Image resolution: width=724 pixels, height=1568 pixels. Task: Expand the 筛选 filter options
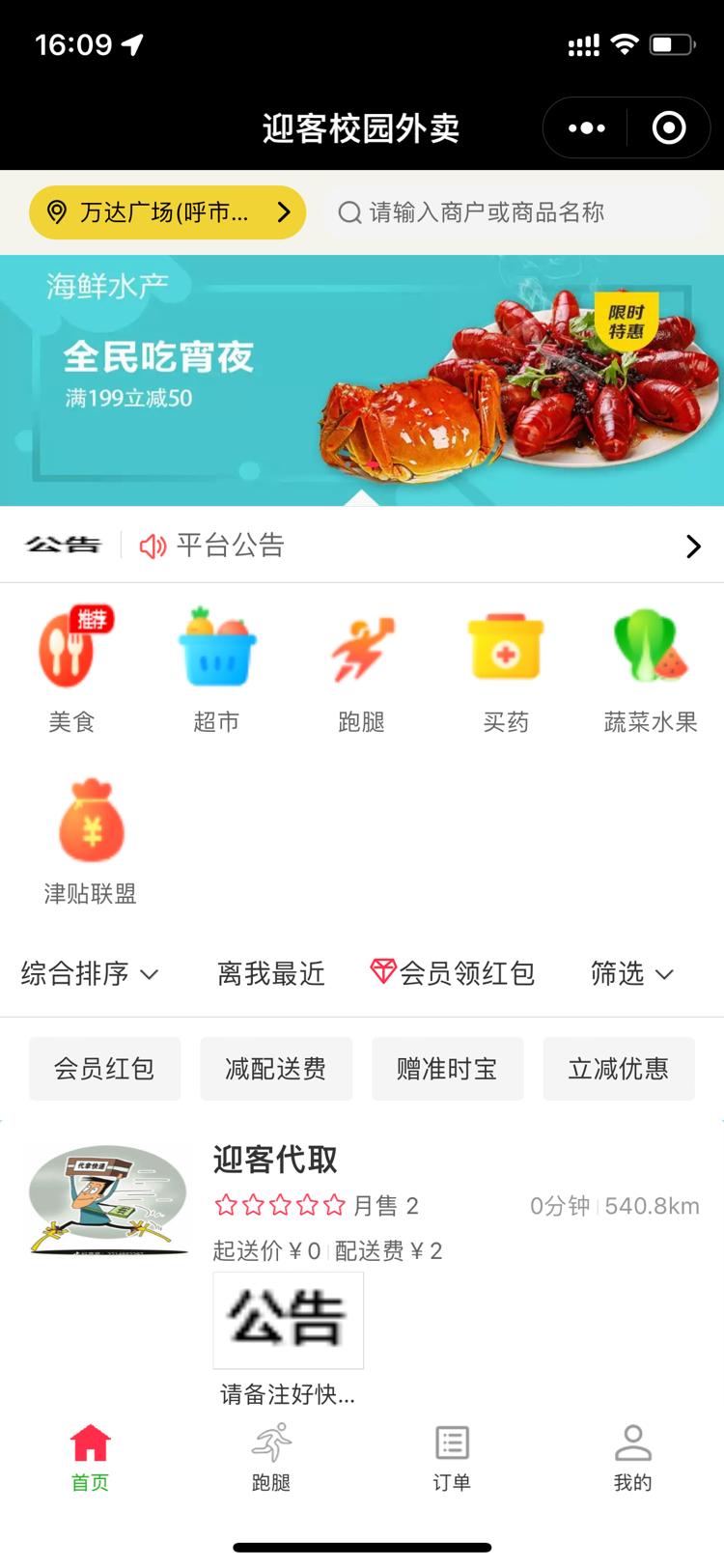click(x=632, y=973)
